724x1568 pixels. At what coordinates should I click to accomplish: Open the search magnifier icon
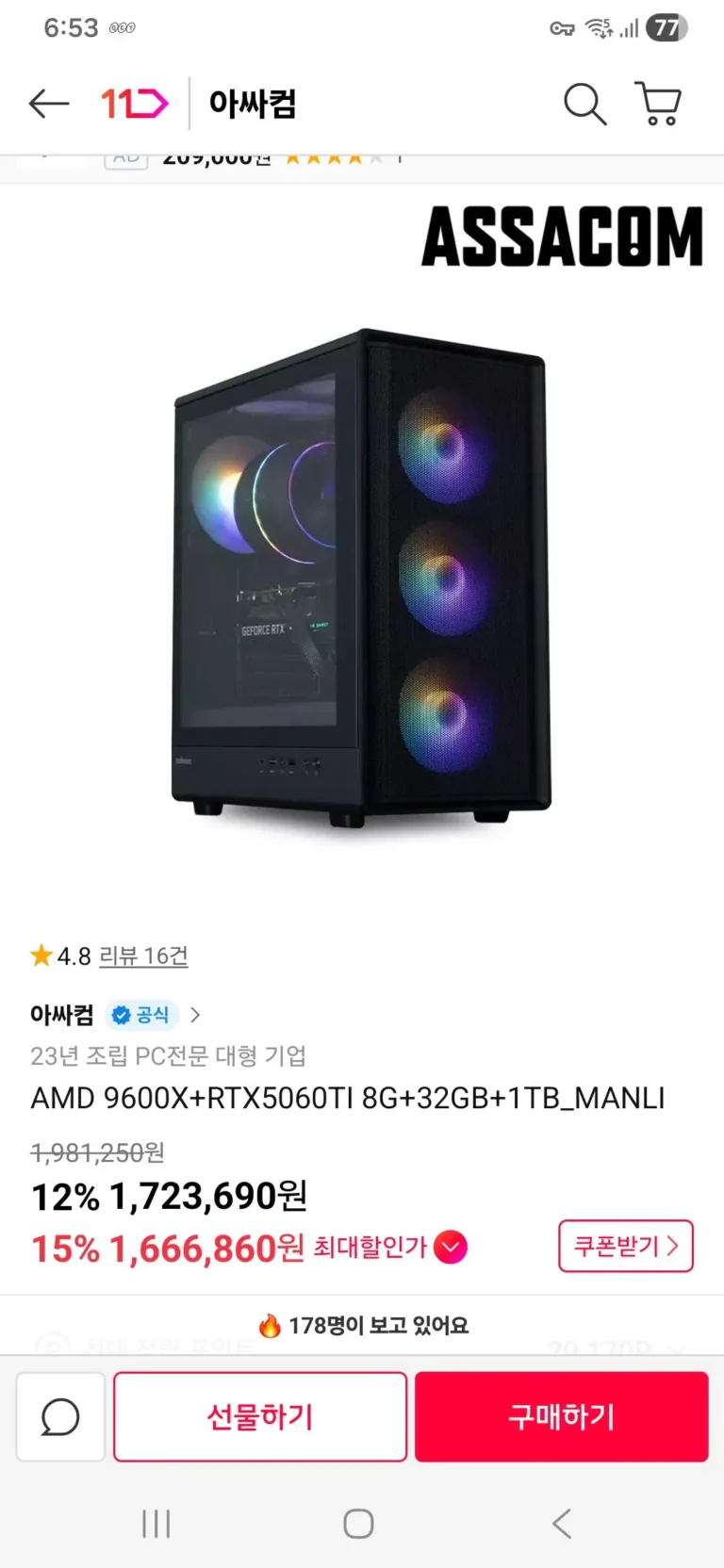coord(584,104)
